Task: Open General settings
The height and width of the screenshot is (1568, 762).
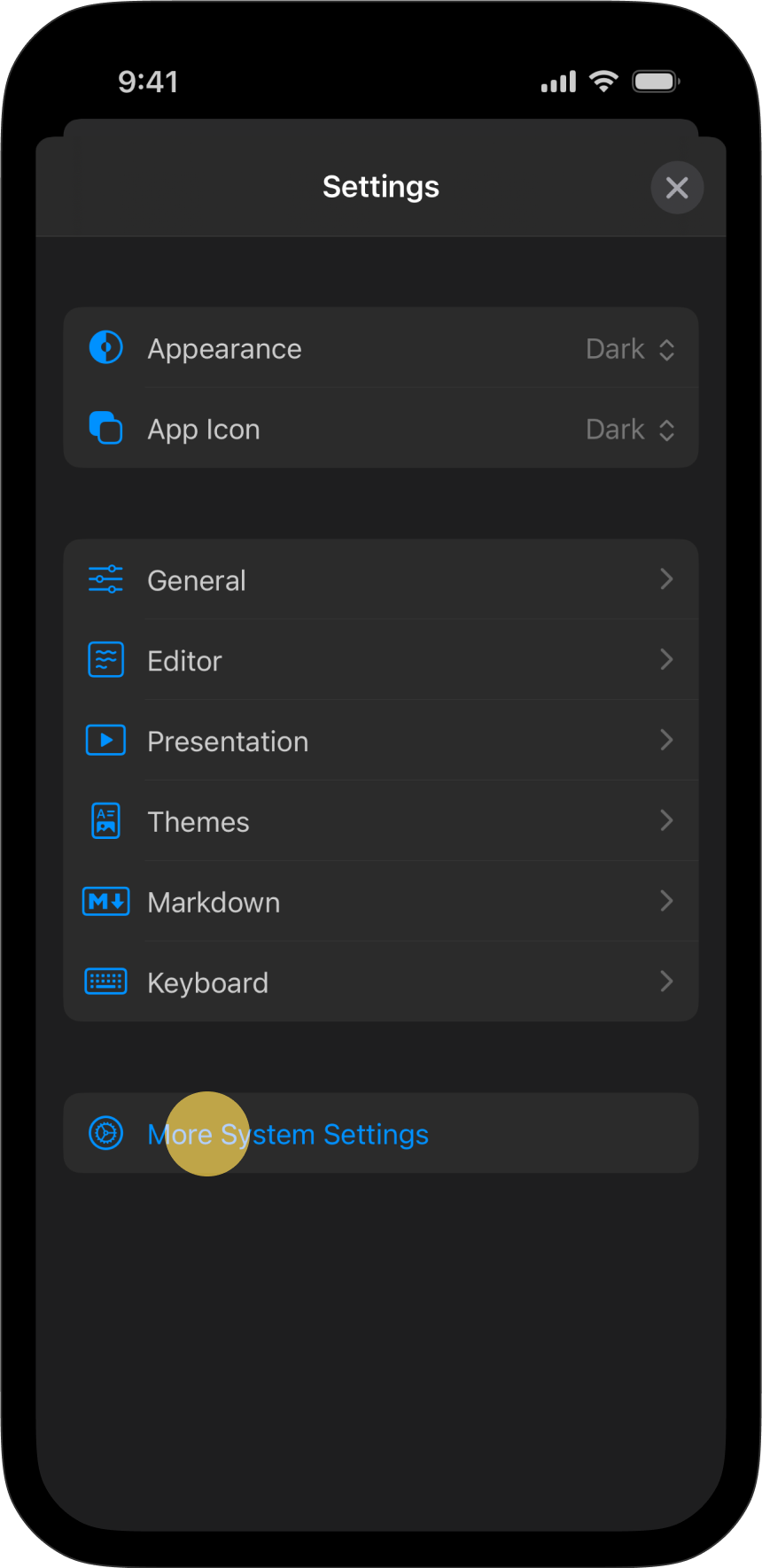Action: pos(381,580)
